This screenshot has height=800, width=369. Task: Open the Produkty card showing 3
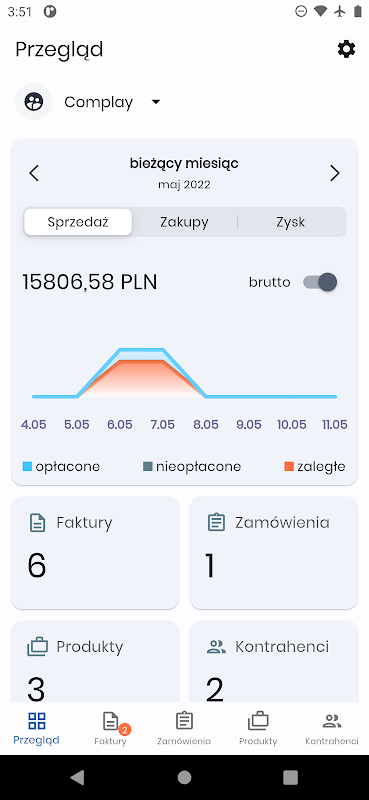click(95, 662)
